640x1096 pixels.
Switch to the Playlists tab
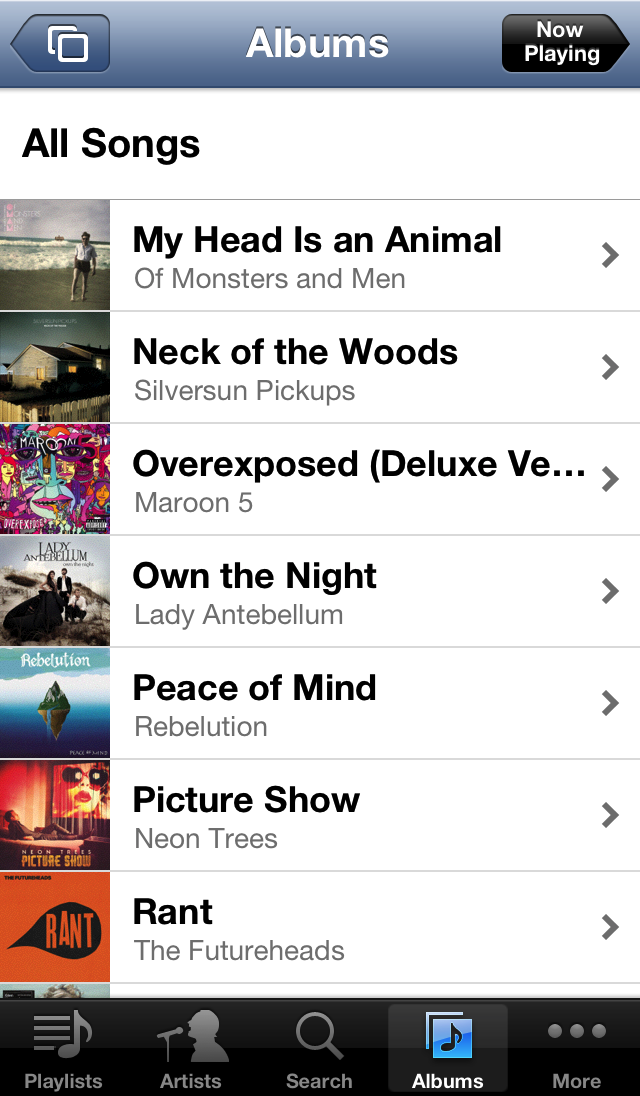click(63, 1050)
